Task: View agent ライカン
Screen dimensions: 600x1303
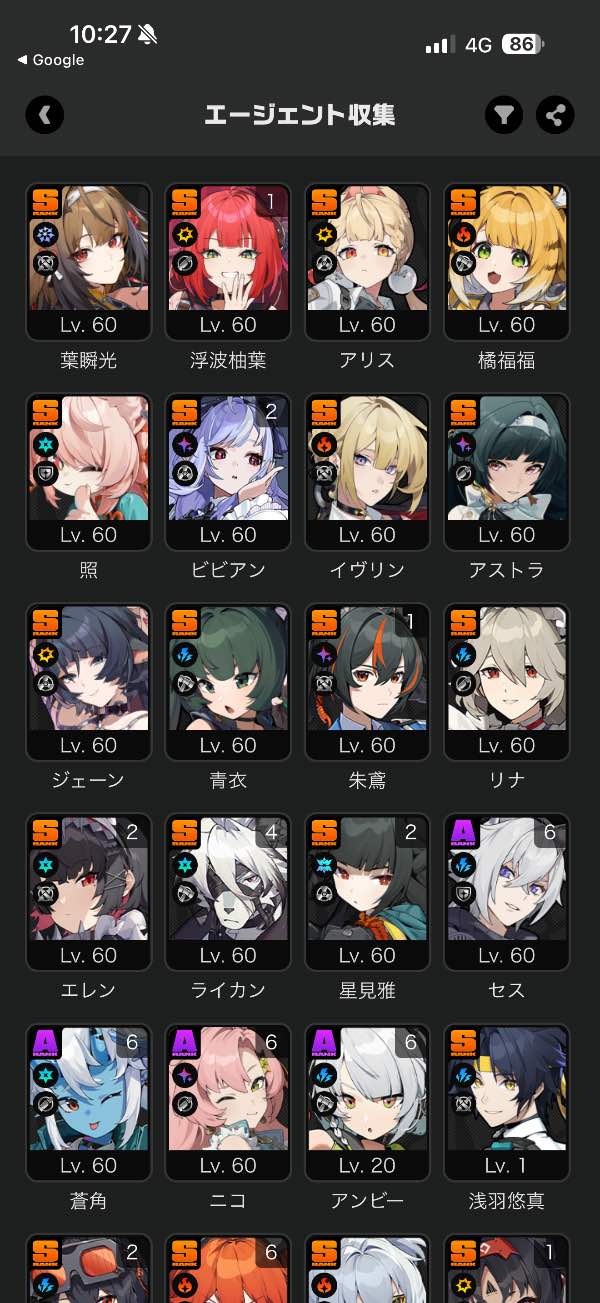Action: pyautogui.click(x=229, y=892)
